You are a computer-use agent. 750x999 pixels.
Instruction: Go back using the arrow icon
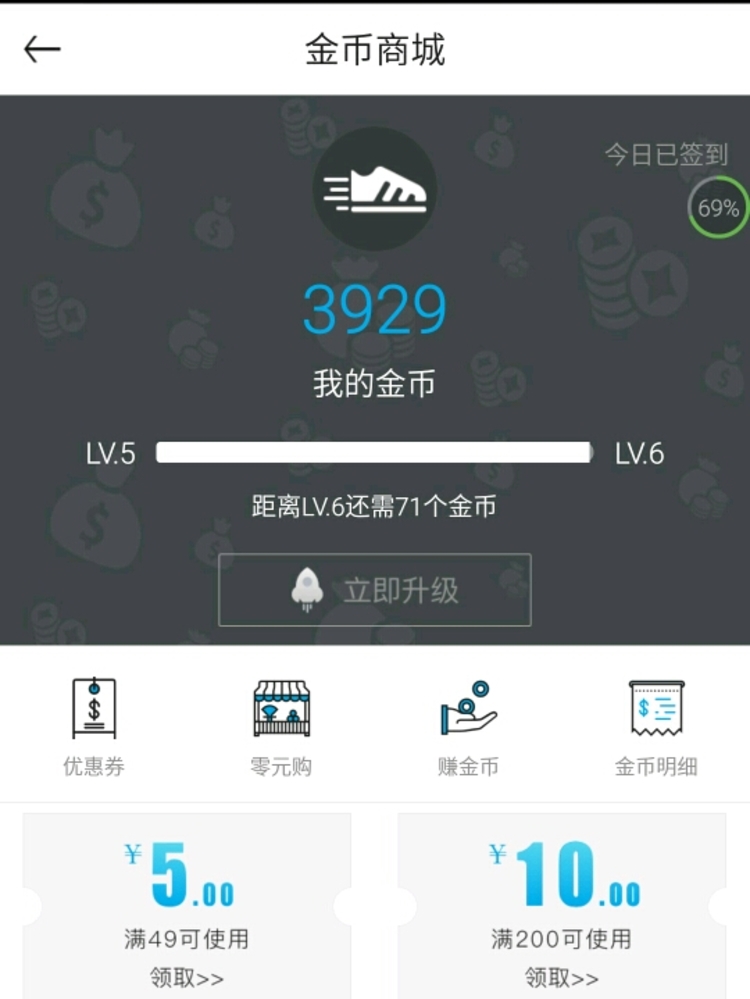(x=42, y=49)
